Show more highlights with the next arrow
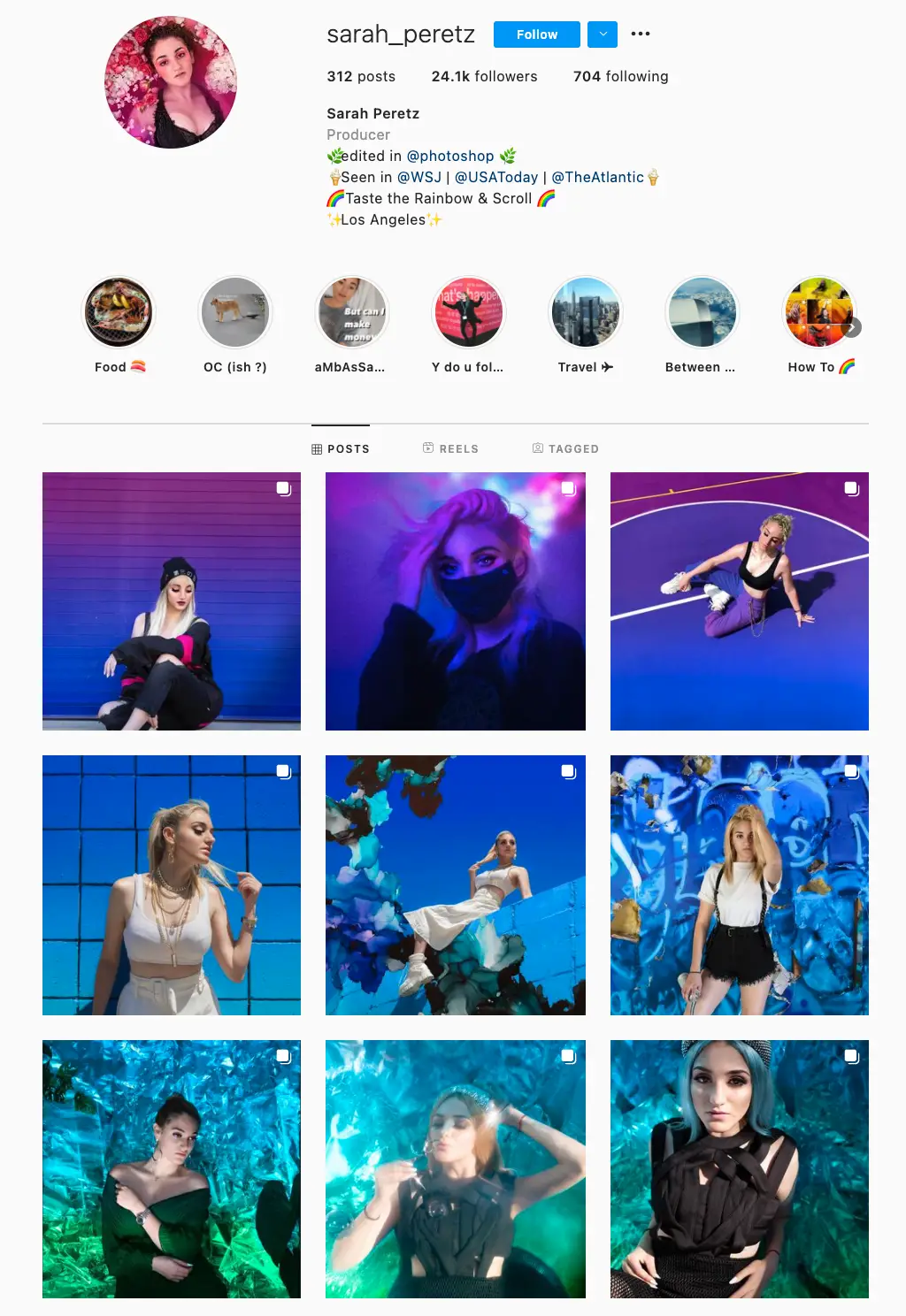The width and height of the screenshot is (906, 1316). point(851,327)
